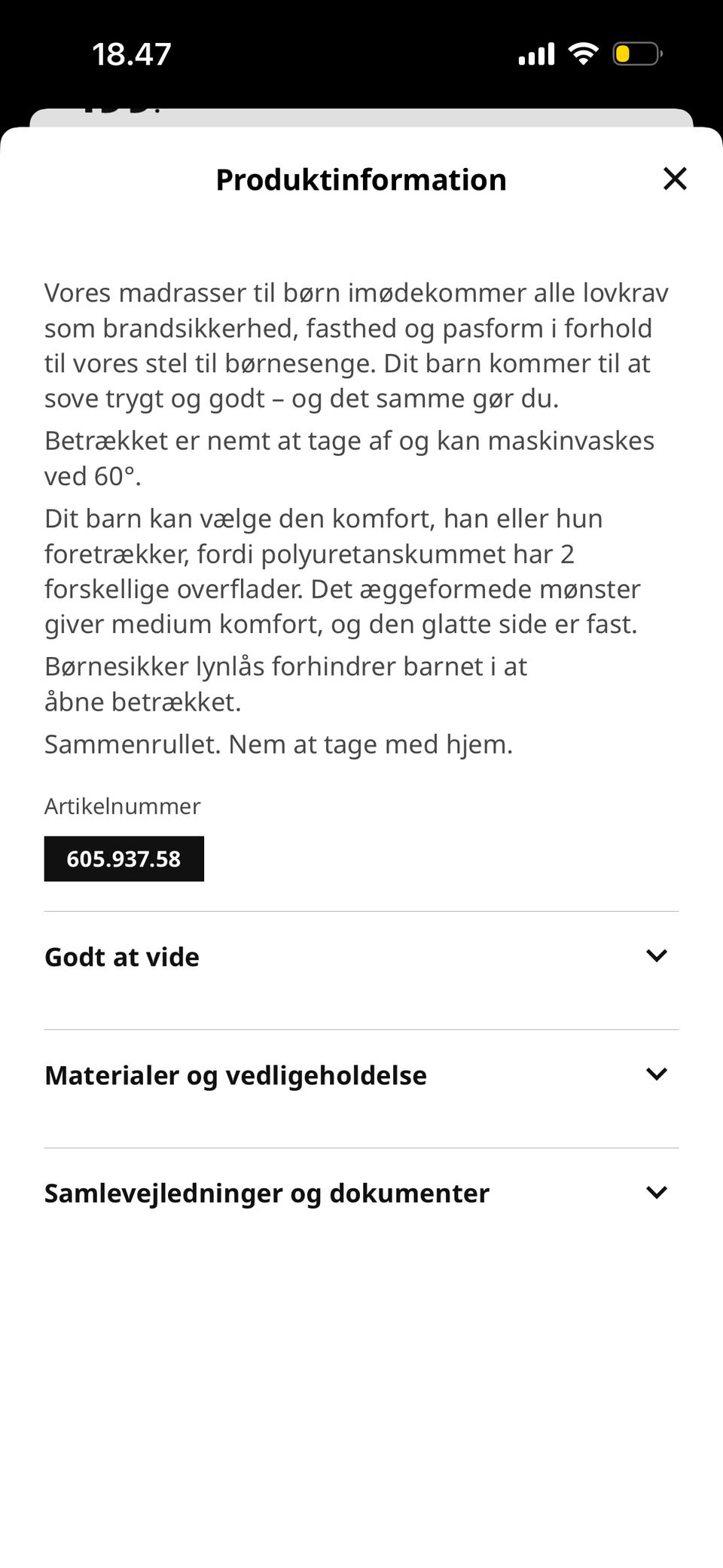Expand the Godt at vide section

tap(121, 956)
